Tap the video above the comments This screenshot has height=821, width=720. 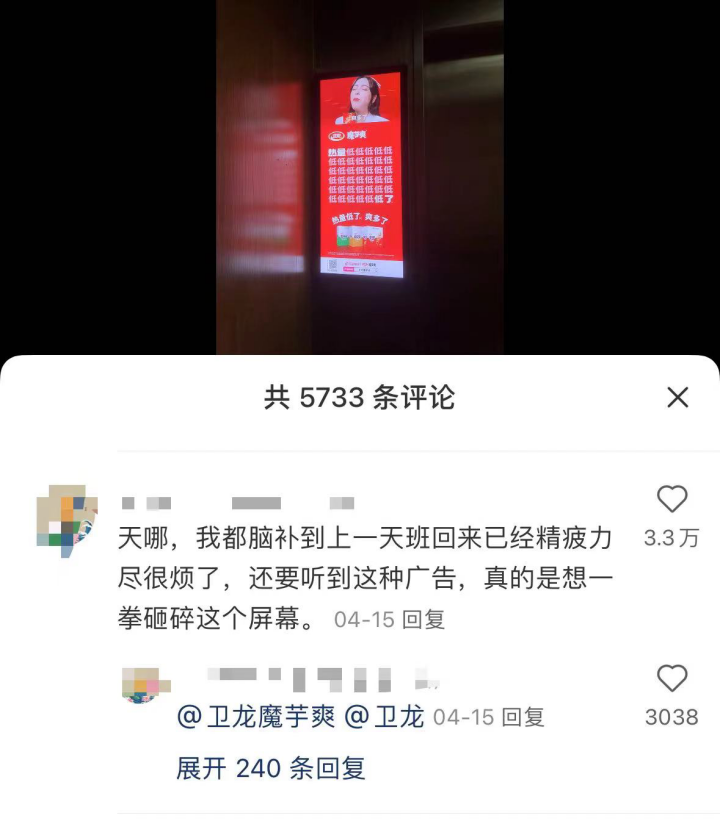click(x=360, y=180)
